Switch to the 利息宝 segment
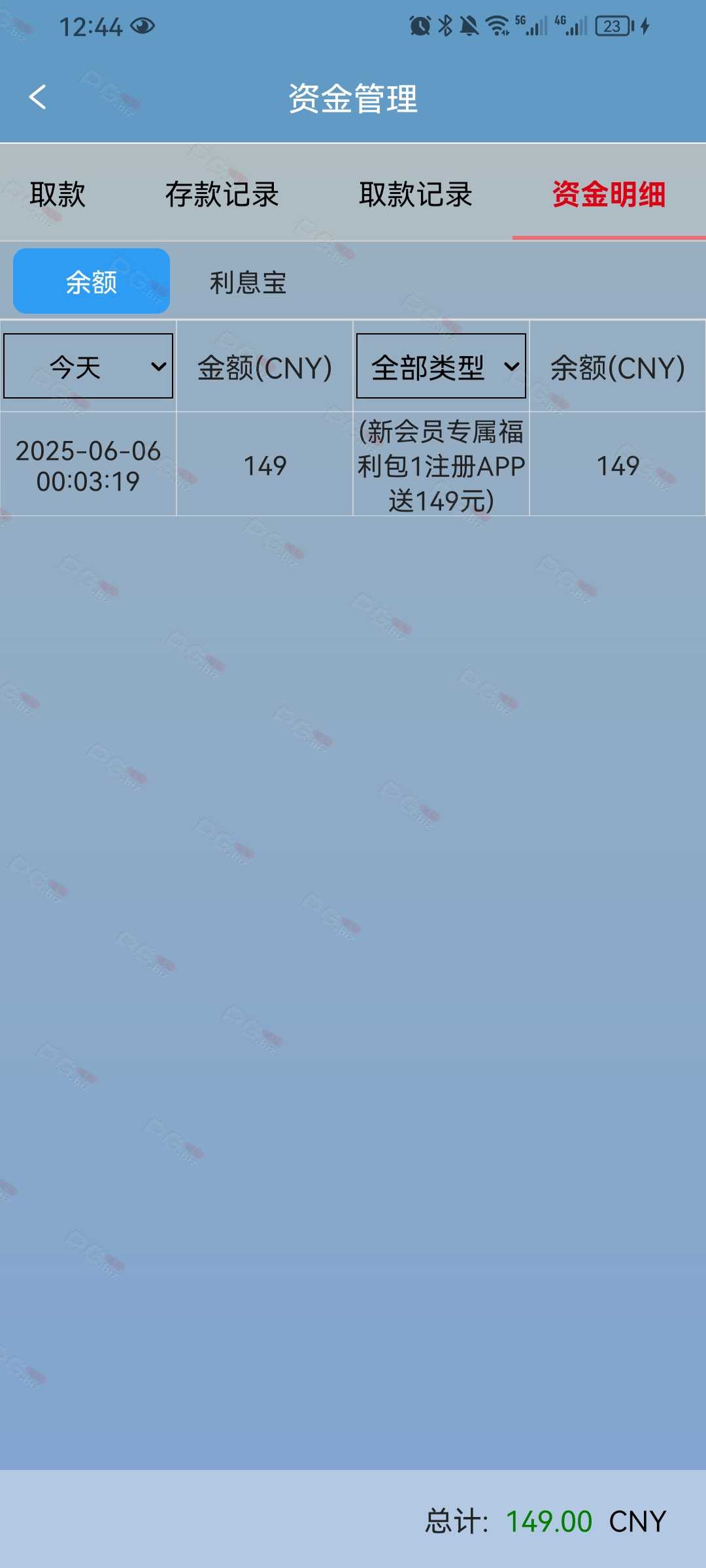 point(248,282)
